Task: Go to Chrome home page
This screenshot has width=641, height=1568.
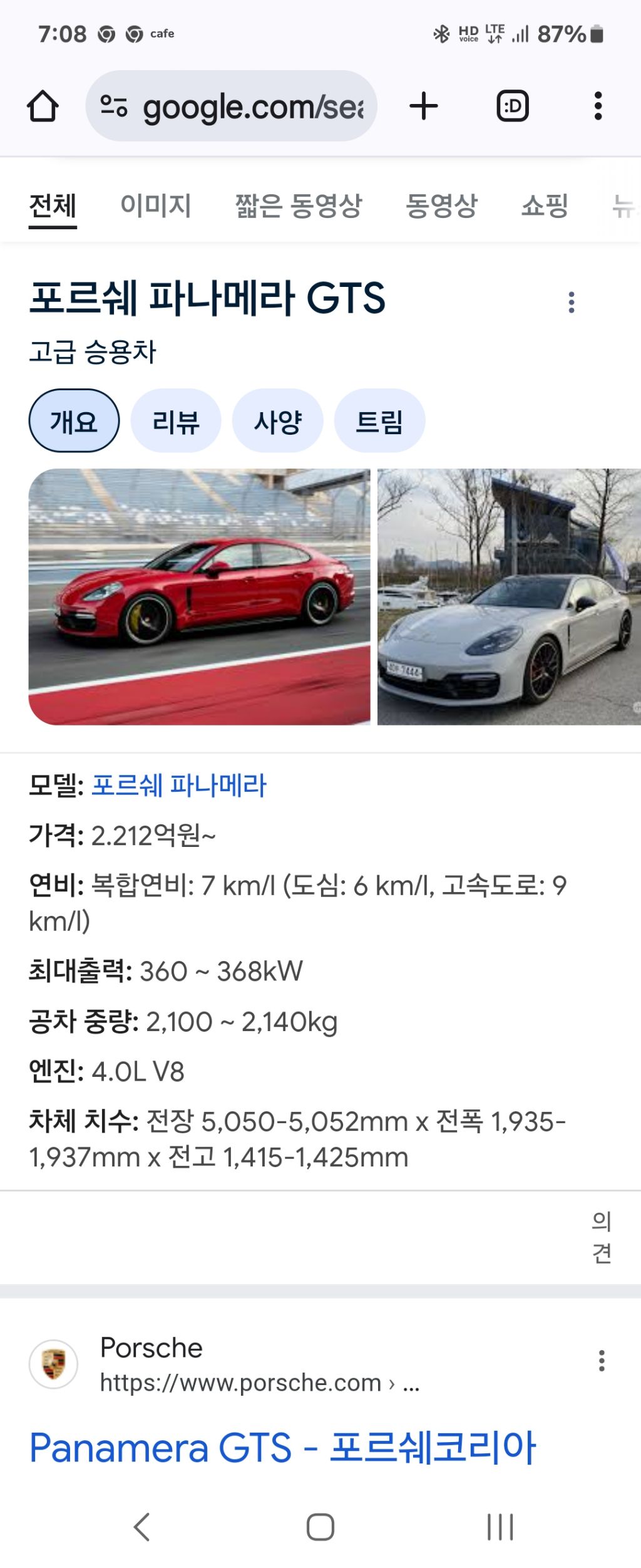Action: pos(43,106)
